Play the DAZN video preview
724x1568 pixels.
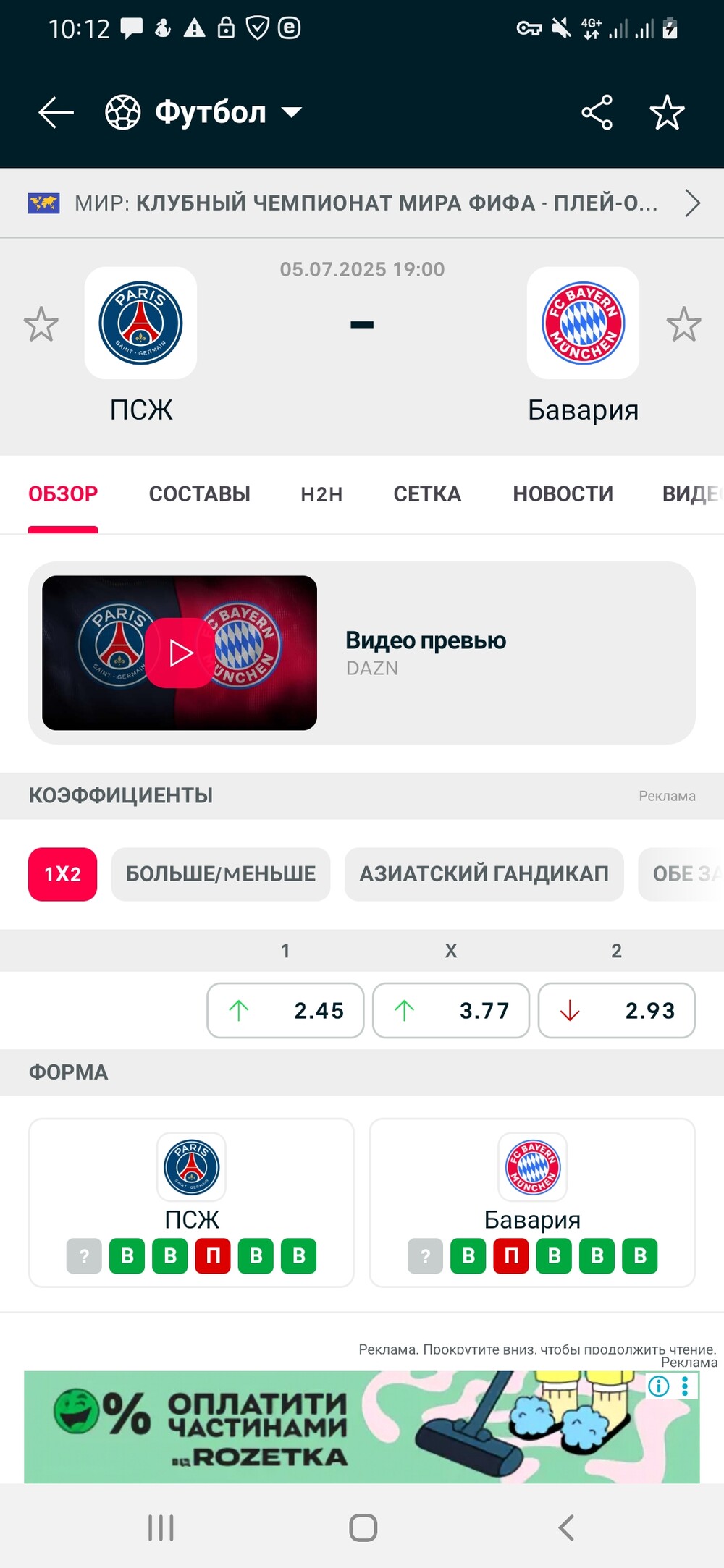(x=180, y=653)
